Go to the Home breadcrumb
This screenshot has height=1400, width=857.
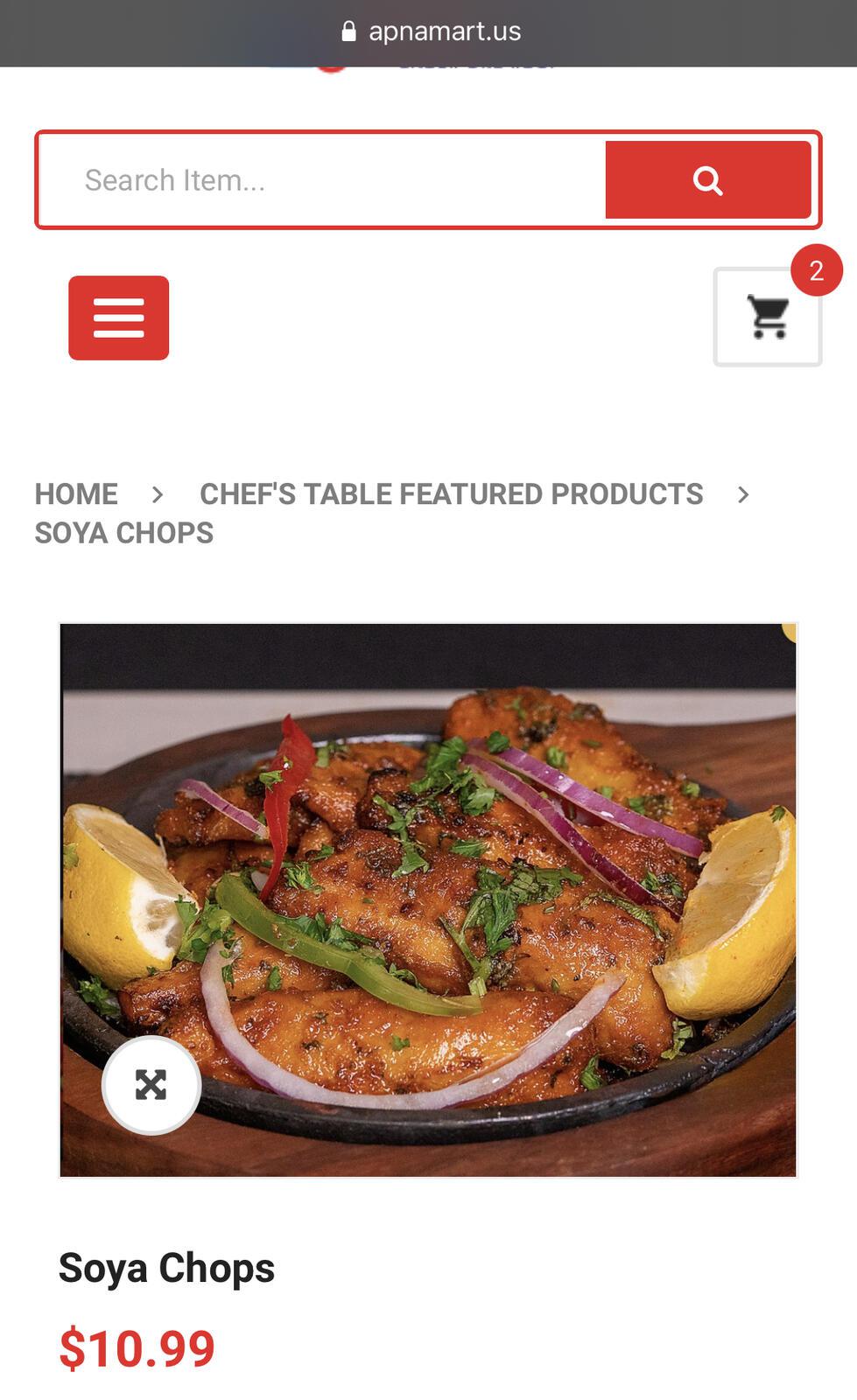[76, 494]
